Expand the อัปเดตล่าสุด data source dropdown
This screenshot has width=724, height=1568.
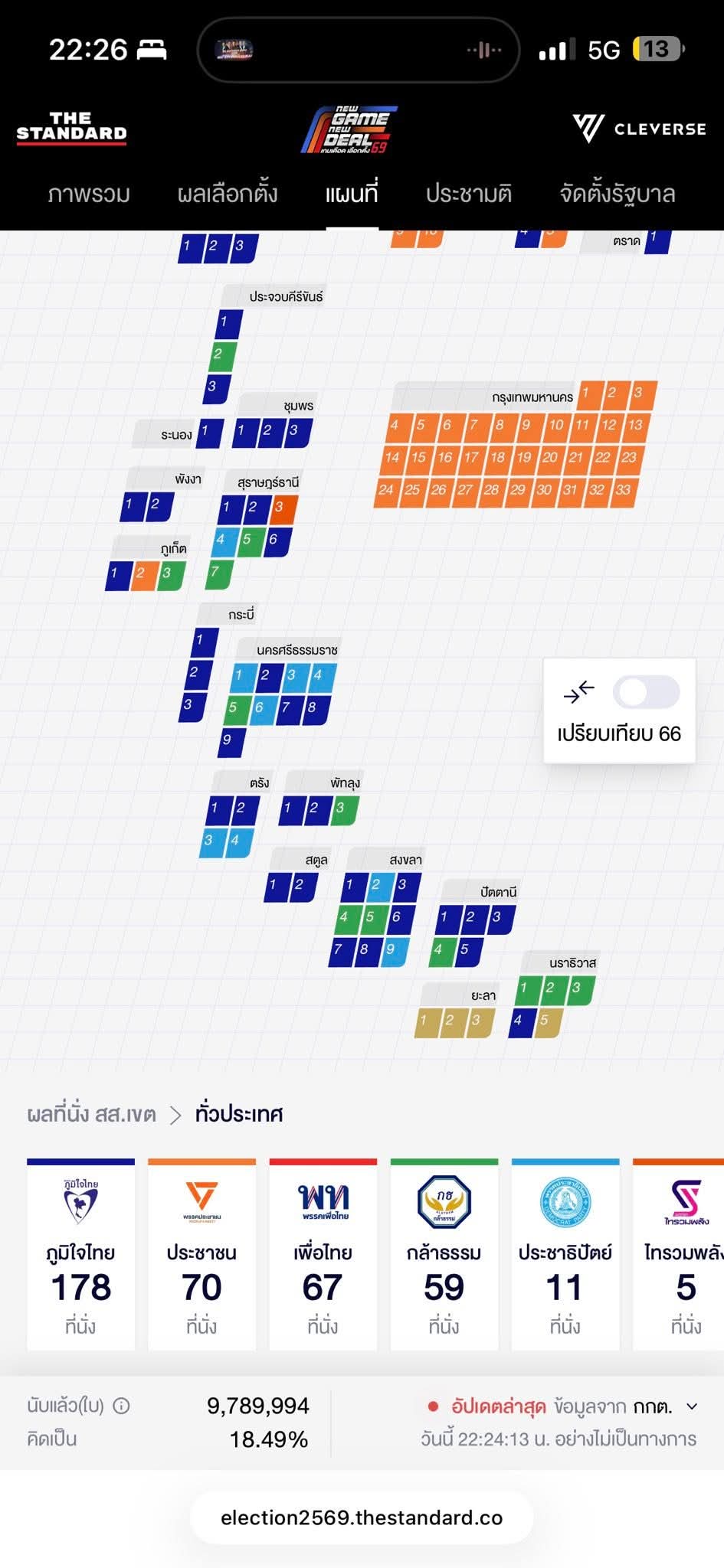[692, 1406]
